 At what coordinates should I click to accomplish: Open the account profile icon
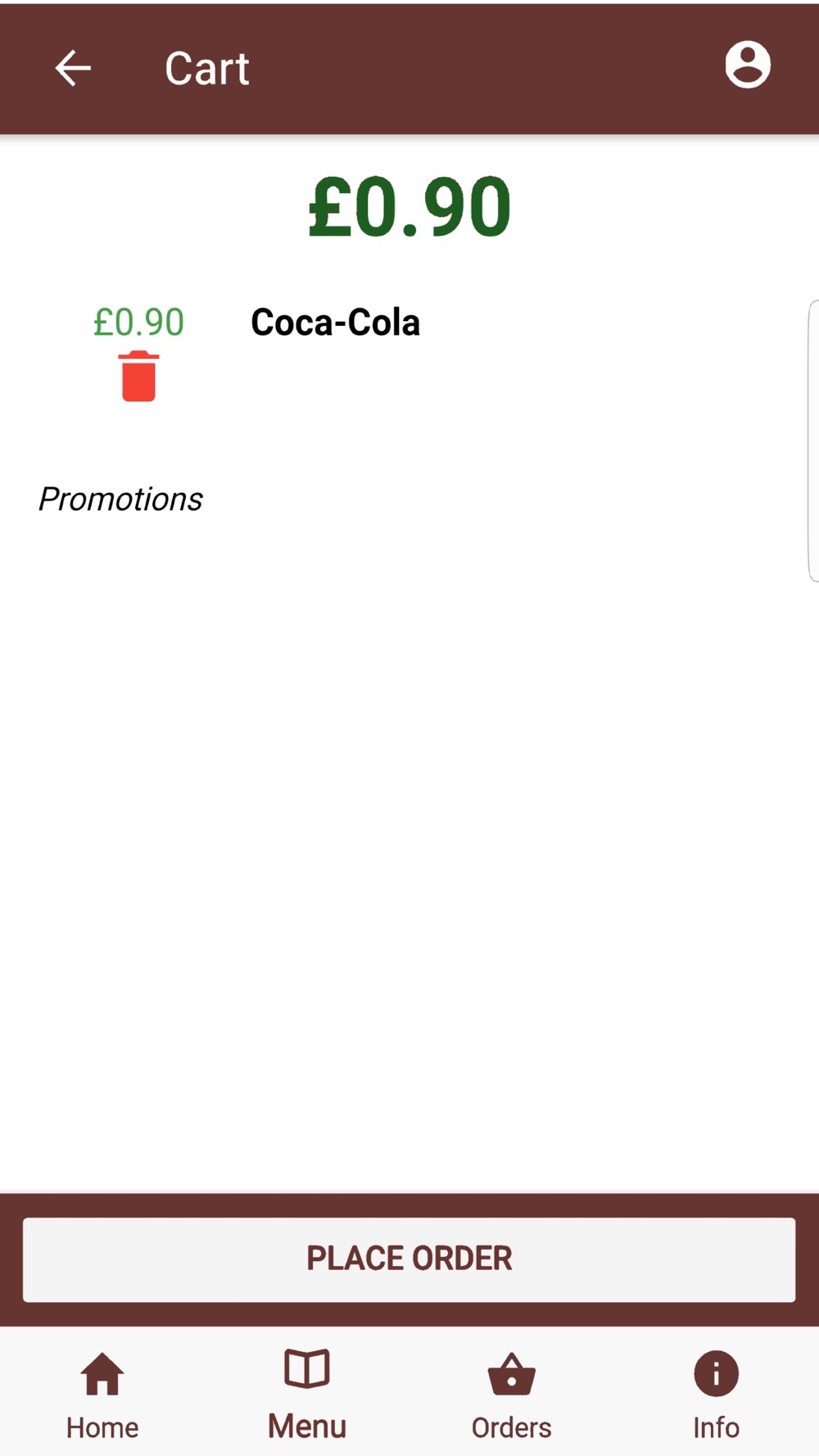coord(748,65)
